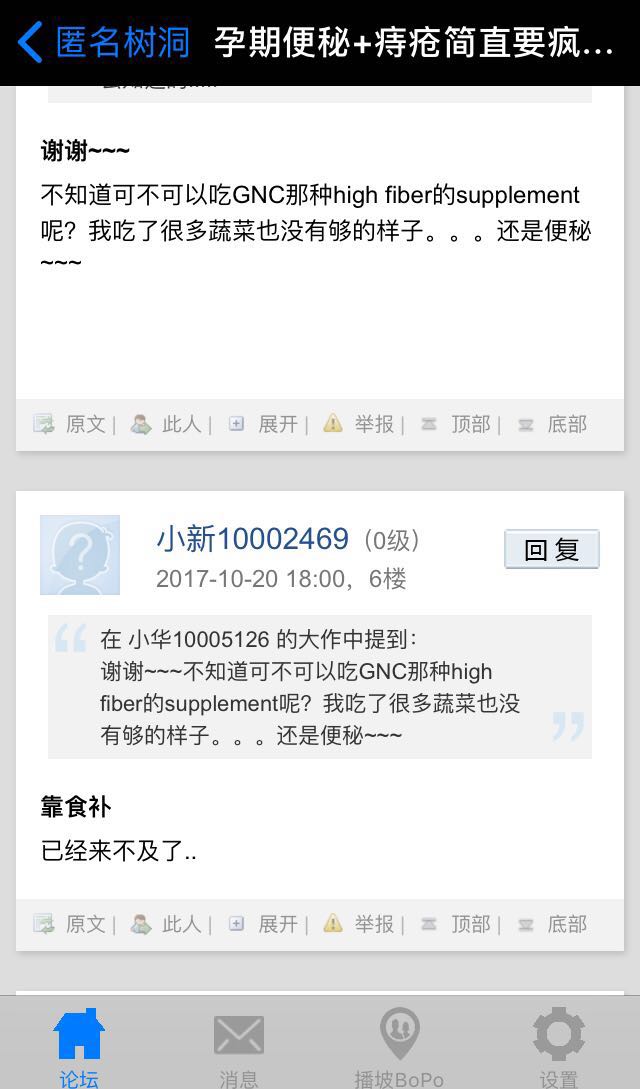Image resolution: width=640 pixels, height=1089 pixels.
Task: Jump to 顶部 from 谢谢~~~ post
Action: (459, 424)
